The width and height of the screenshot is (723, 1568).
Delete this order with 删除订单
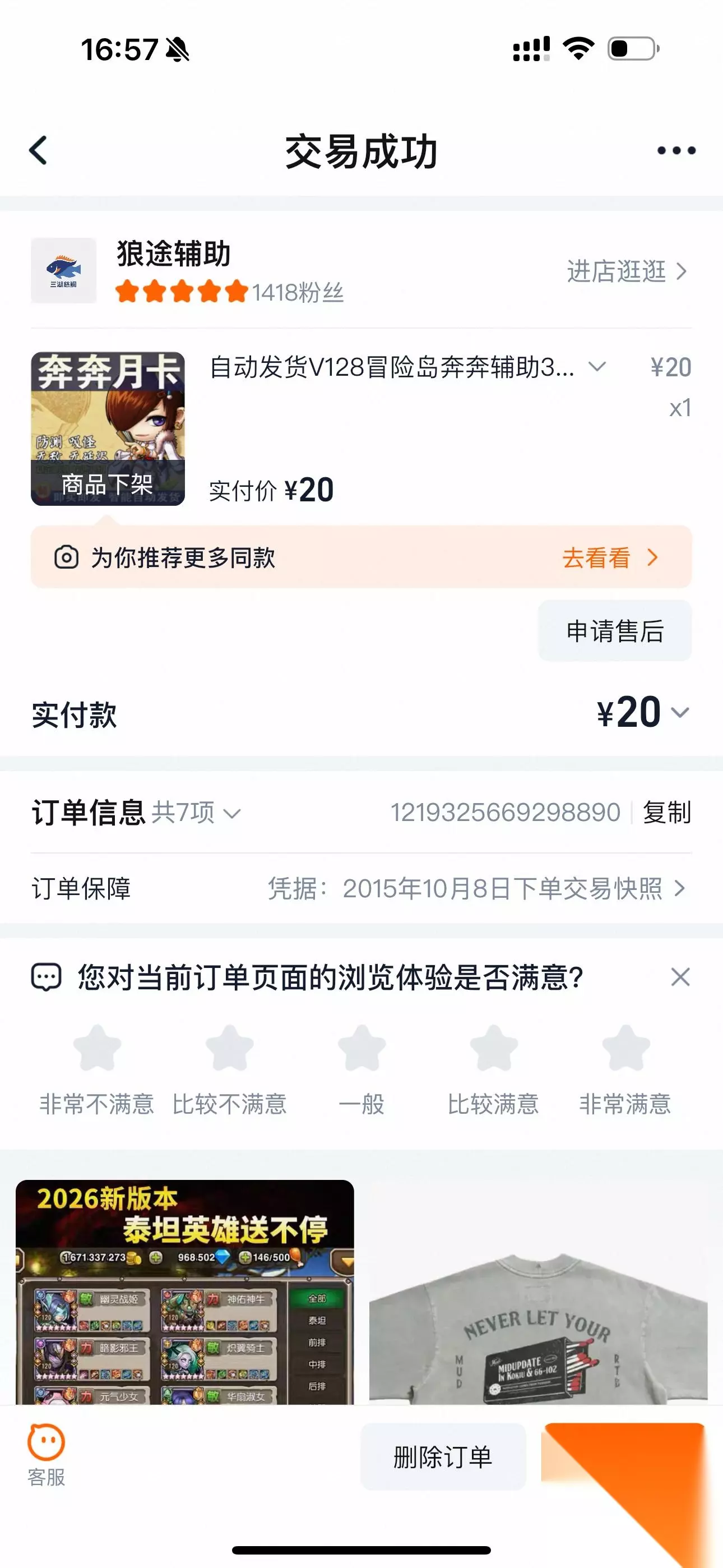coord(443,1456)
